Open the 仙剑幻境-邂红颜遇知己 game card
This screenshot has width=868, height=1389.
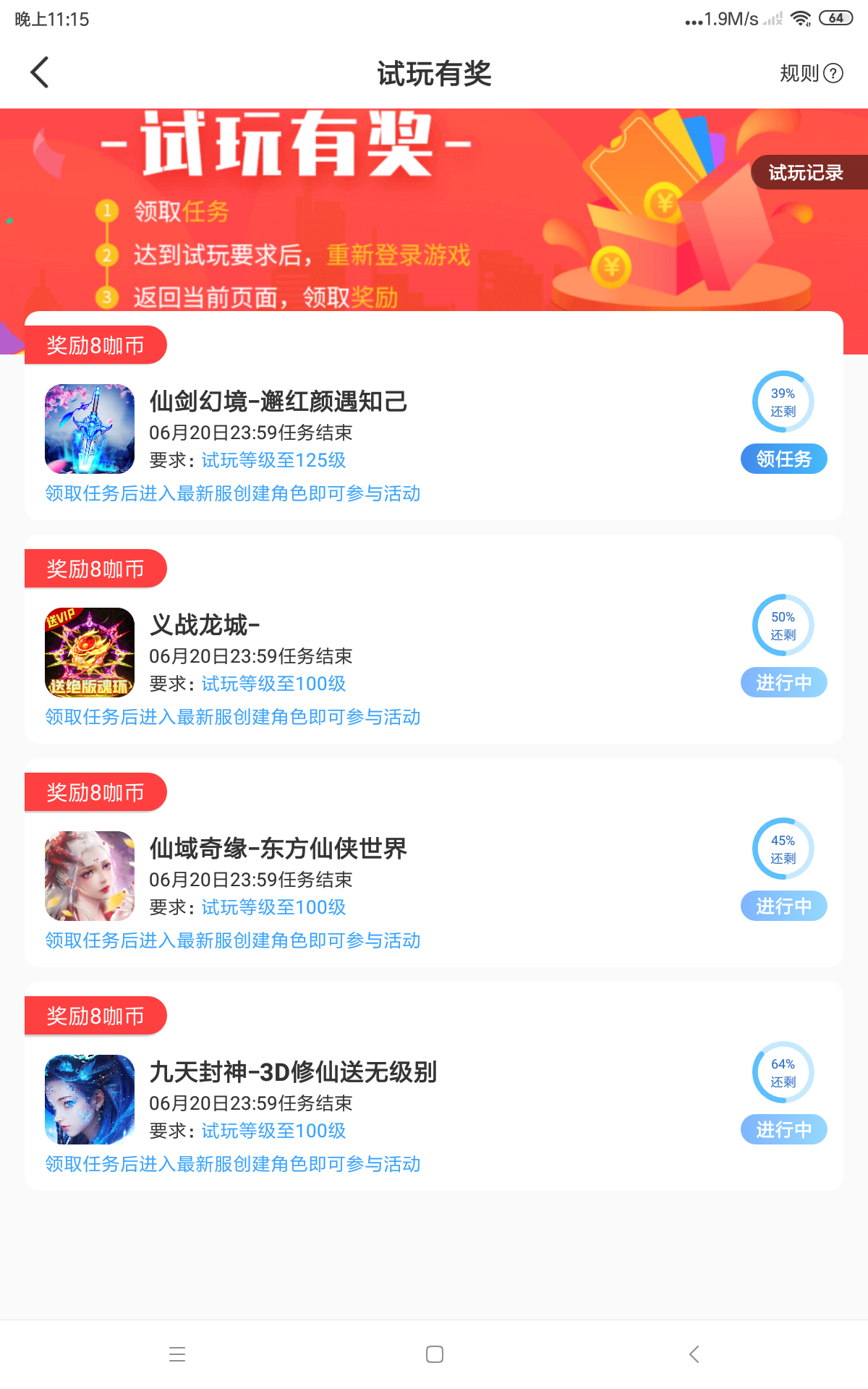[278, 402]
